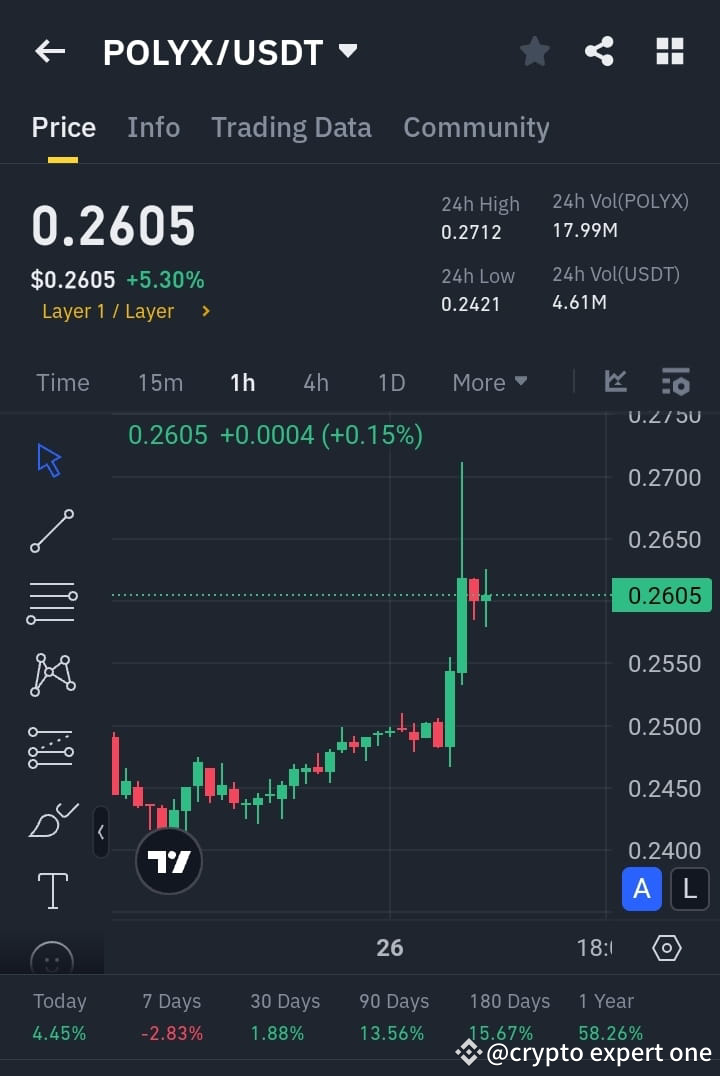Enable Auto scale on price axis
The image size is (720, 1076).
coord(642,889)
